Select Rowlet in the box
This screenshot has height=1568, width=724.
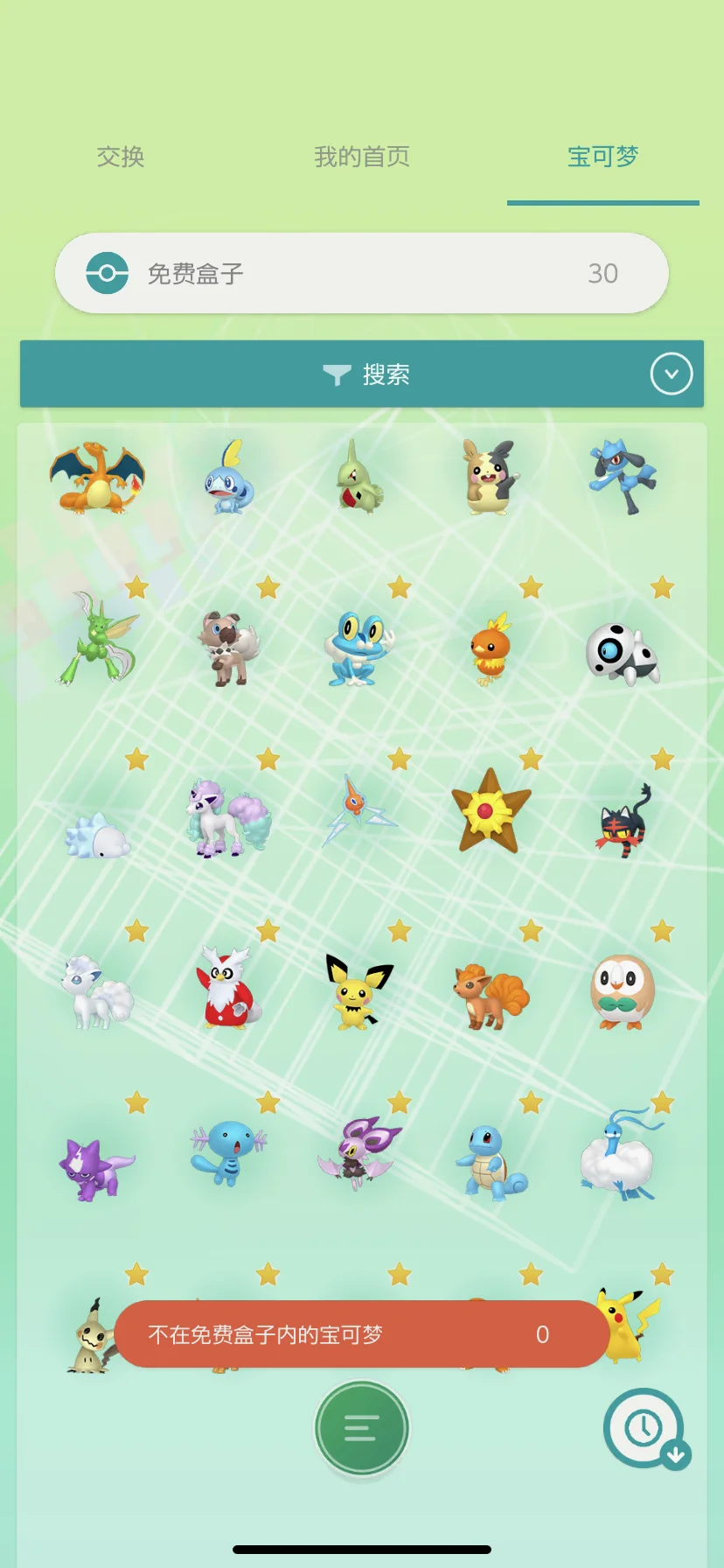coord(623,992)
